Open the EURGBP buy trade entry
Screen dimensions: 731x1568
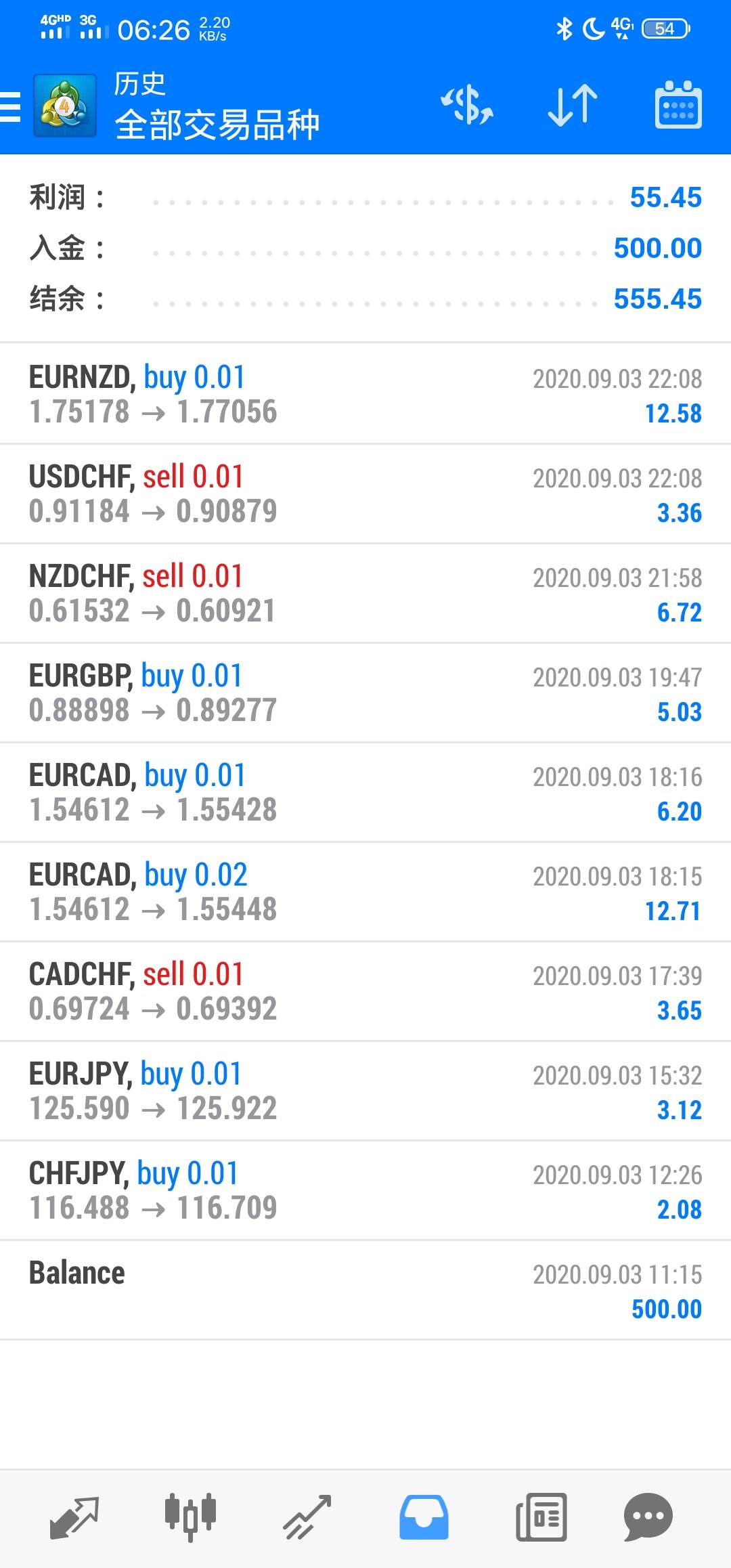click(x=365, y=693)
